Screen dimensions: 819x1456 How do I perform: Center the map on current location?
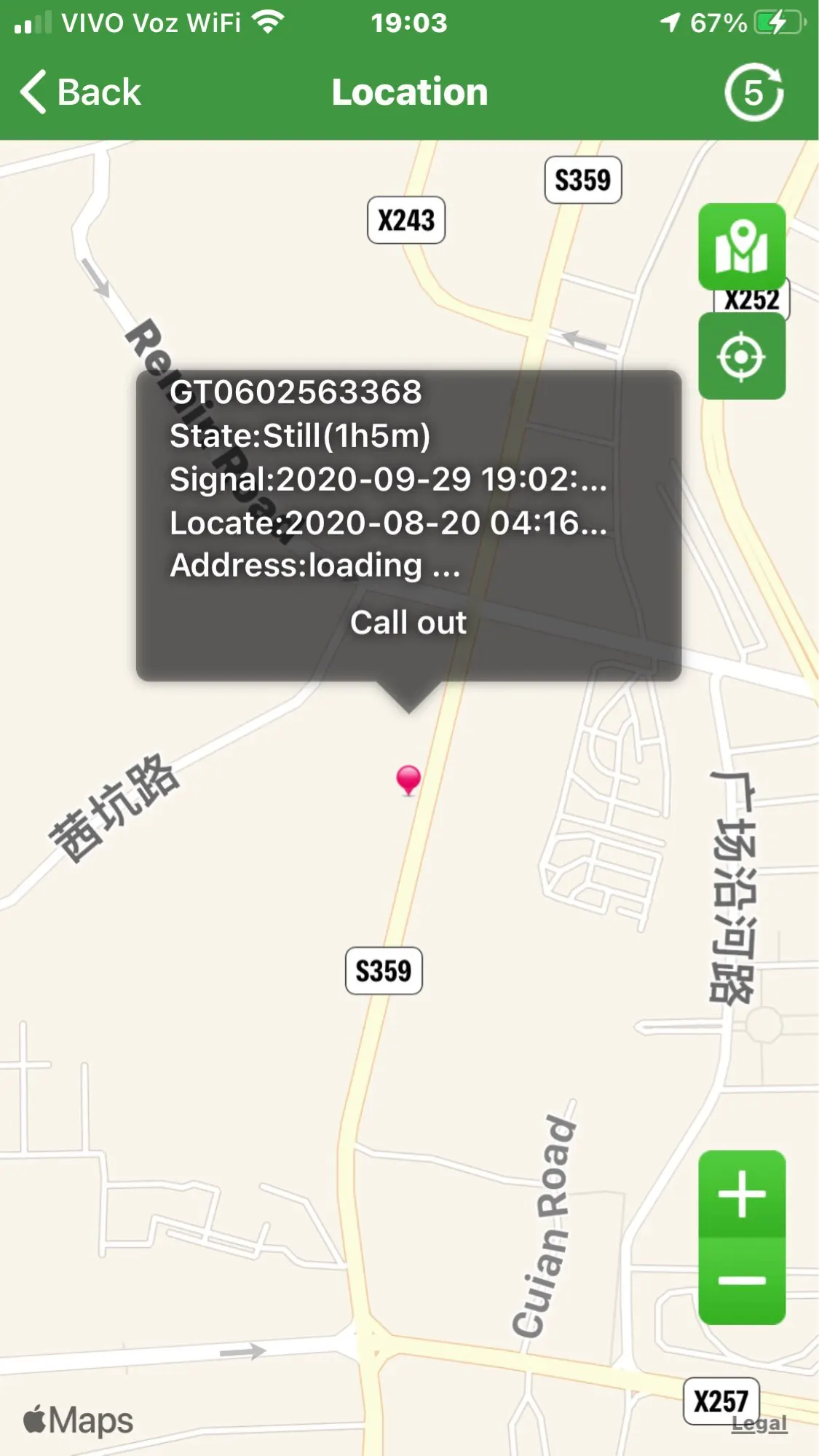click(x=742, y=356)
